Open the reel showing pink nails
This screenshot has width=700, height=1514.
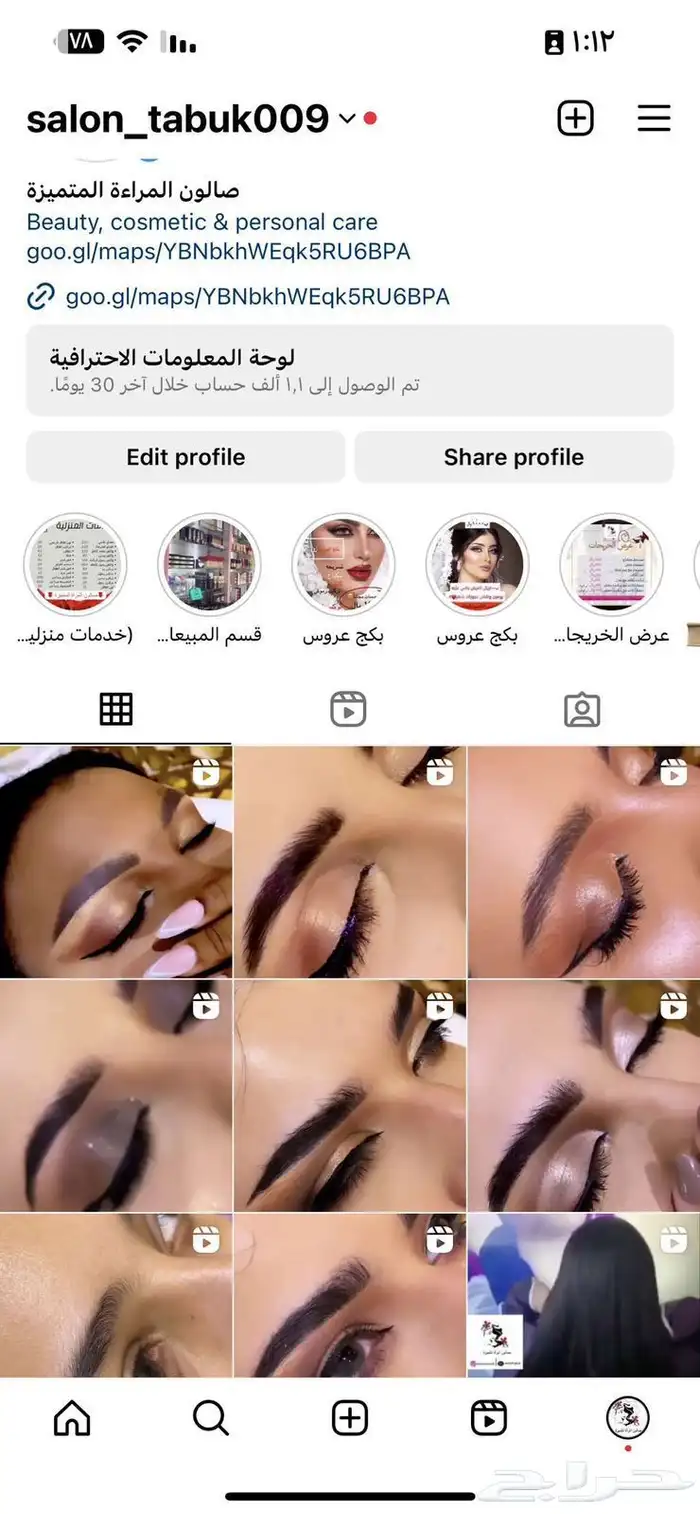click(x=116, y=862)
